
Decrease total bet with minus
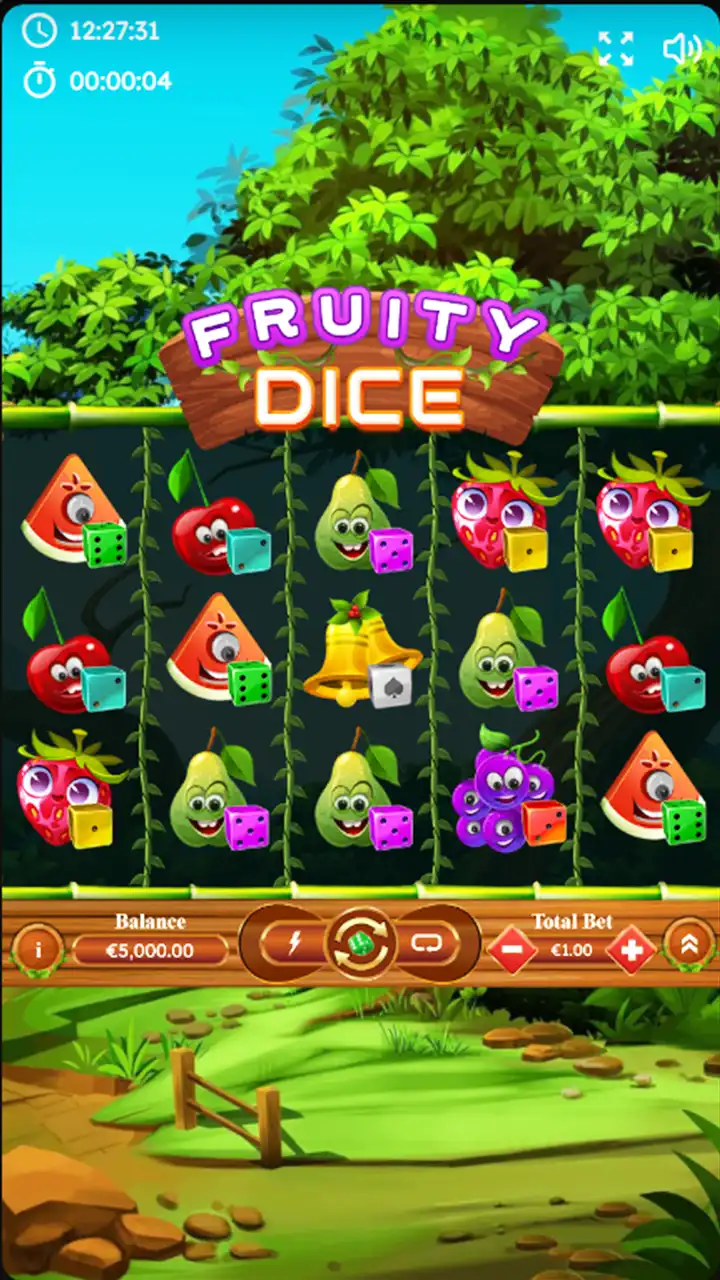click(x=512, y=950)
